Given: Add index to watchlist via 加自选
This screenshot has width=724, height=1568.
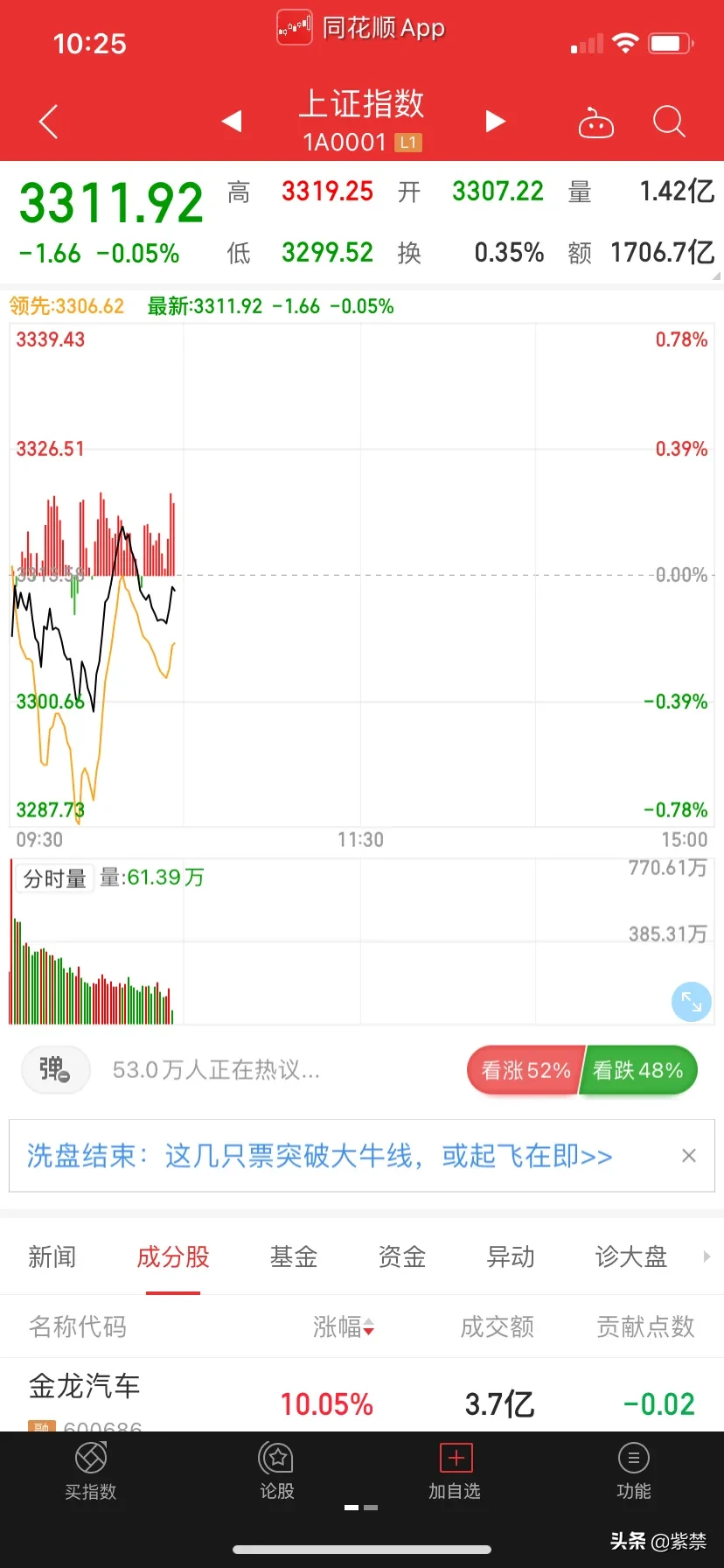Looking at the screenshot, I should (x=455, y=1471).
